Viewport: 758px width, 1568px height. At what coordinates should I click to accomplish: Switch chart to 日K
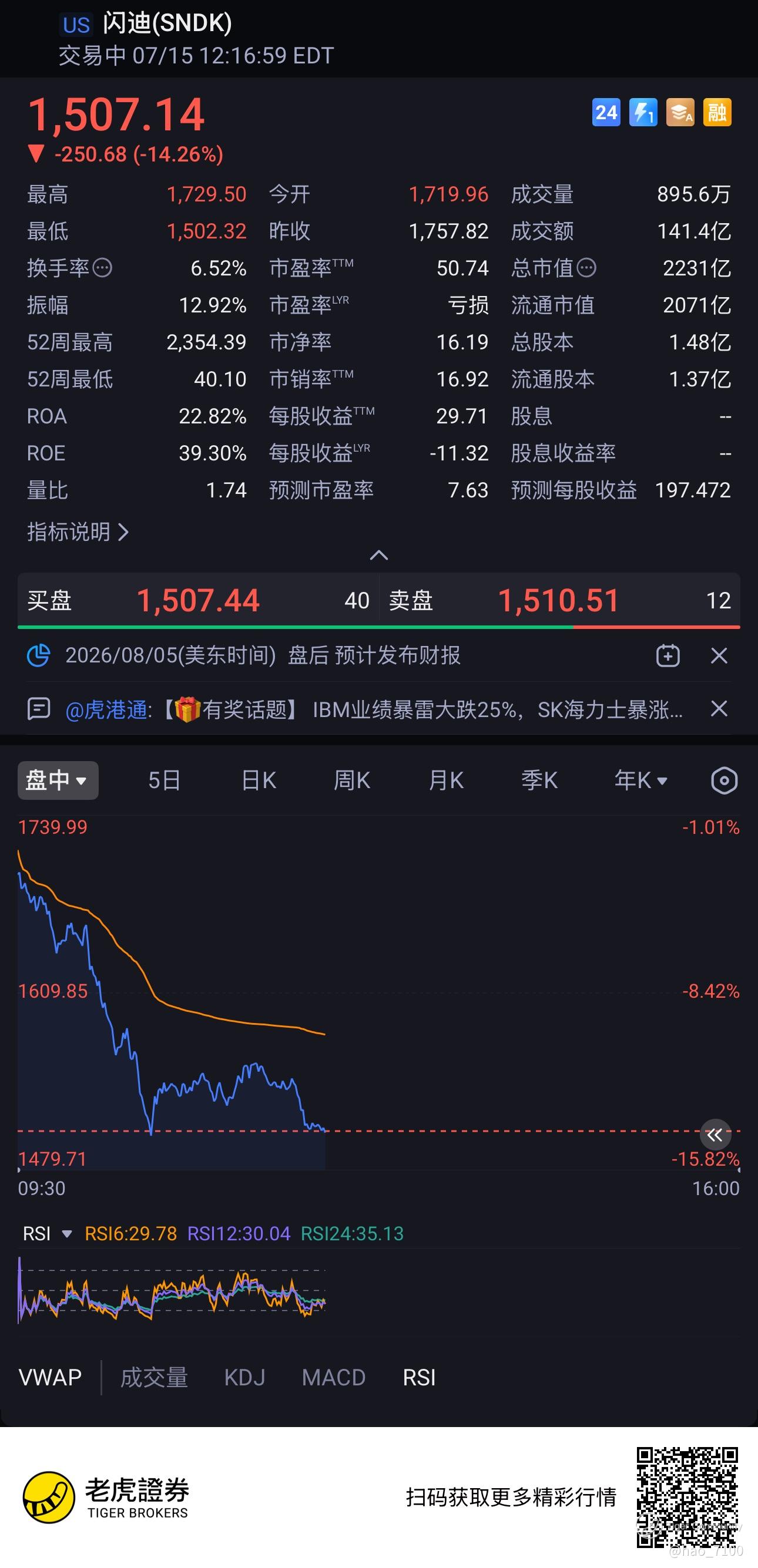(259, 780)
